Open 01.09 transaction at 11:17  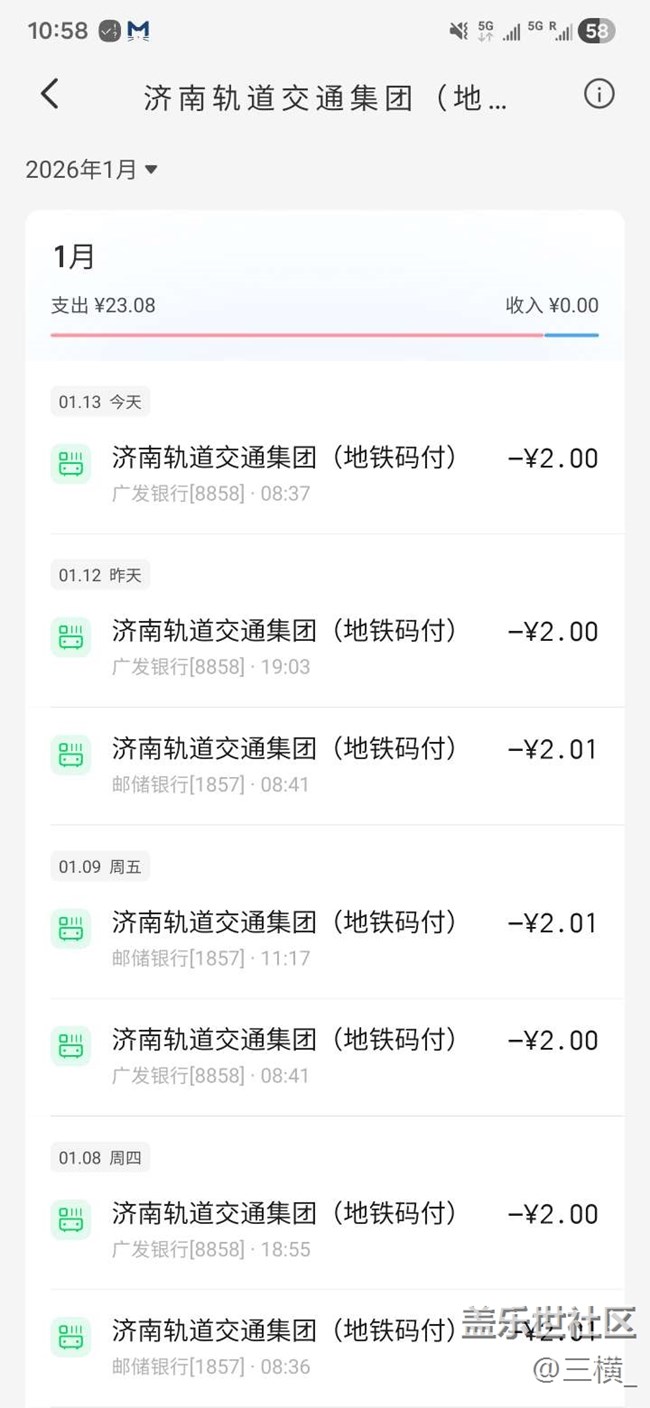tap(324, 938)
